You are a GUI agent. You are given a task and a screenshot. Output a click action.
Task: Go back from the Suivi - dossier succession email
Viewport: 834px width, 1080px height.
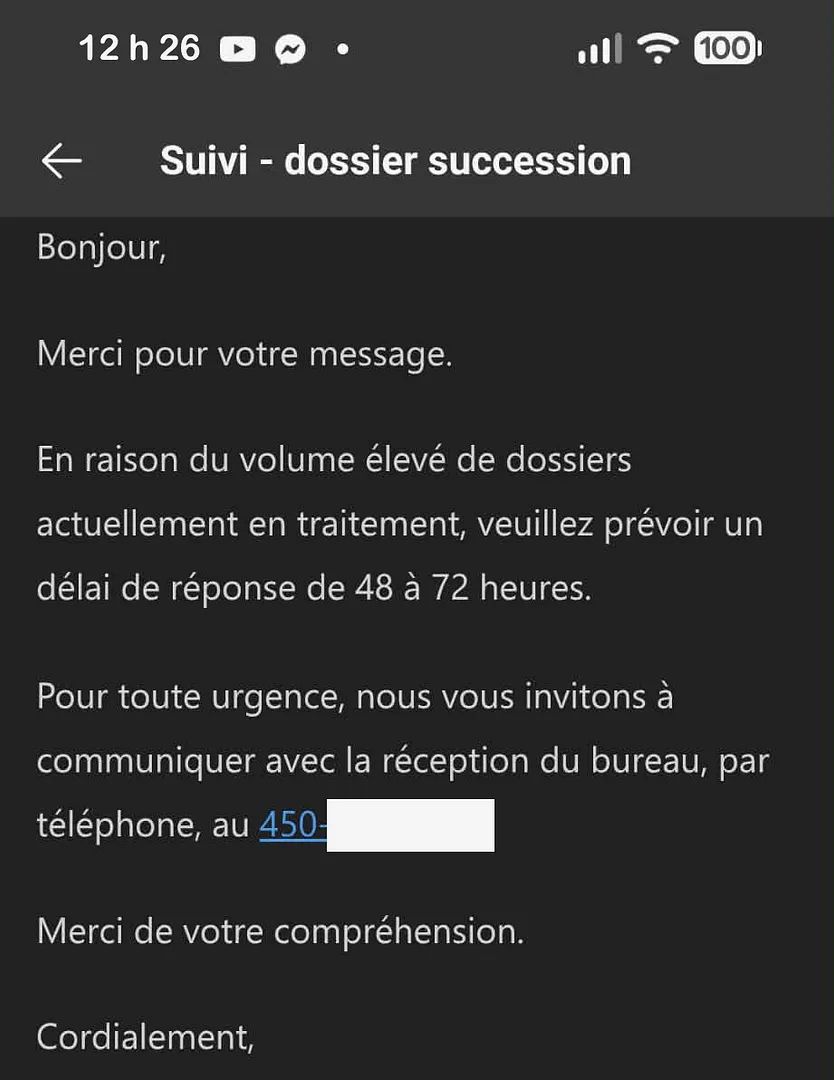(x=61, y=161)
